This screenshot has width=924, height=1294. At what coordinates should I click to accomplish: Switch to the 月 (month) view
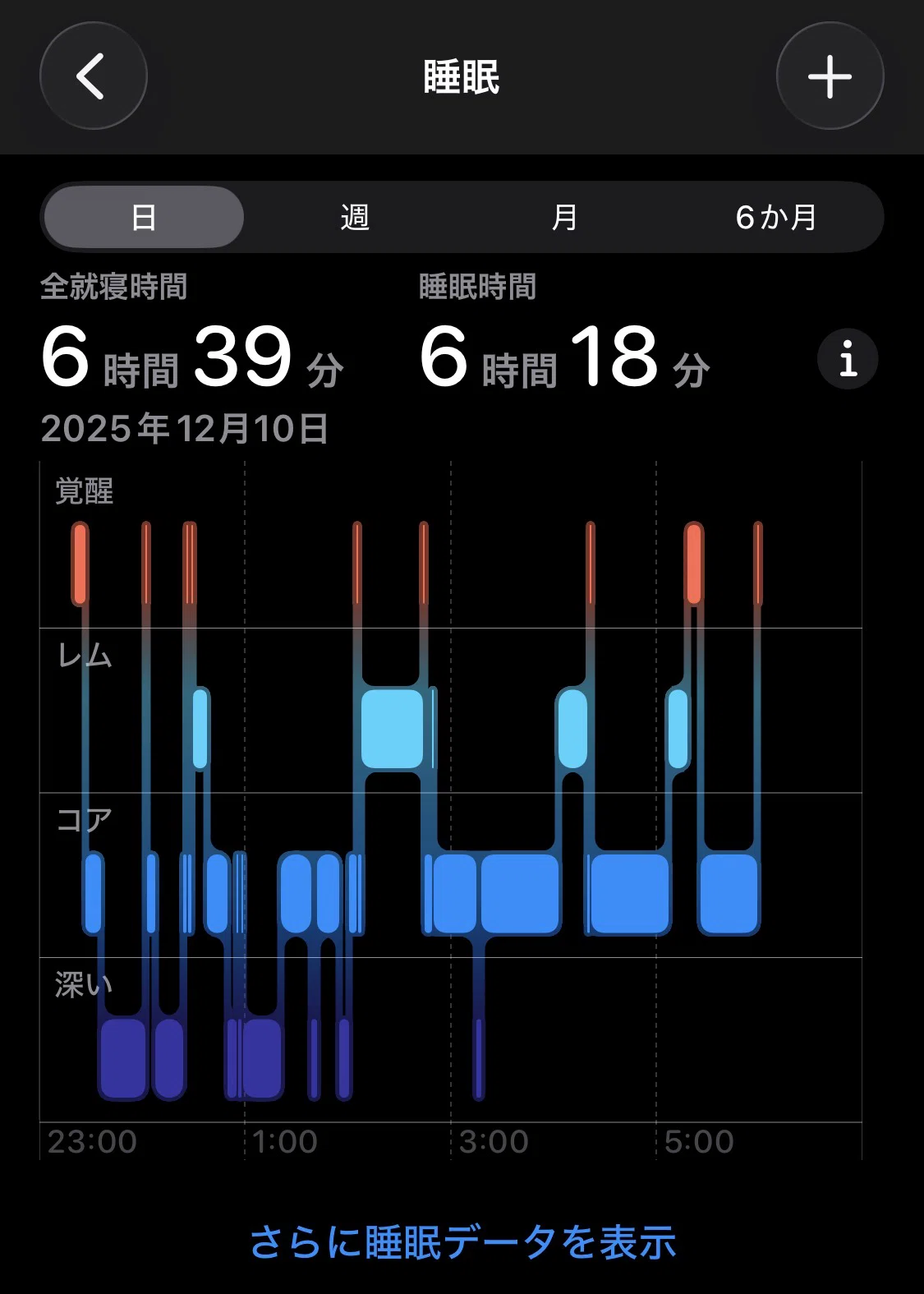565,217
